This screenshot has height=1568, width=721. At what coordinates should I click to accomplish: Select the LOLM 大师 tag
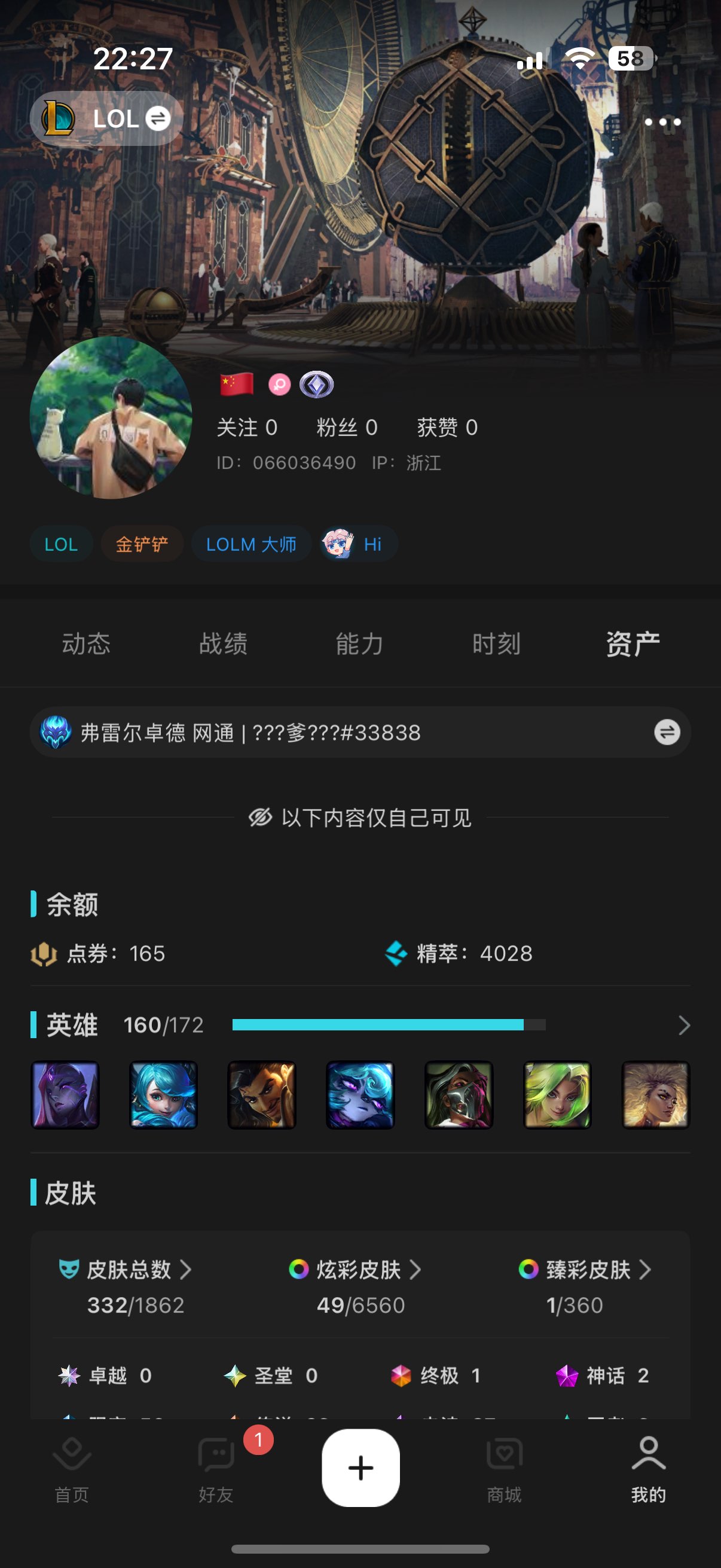250,544
